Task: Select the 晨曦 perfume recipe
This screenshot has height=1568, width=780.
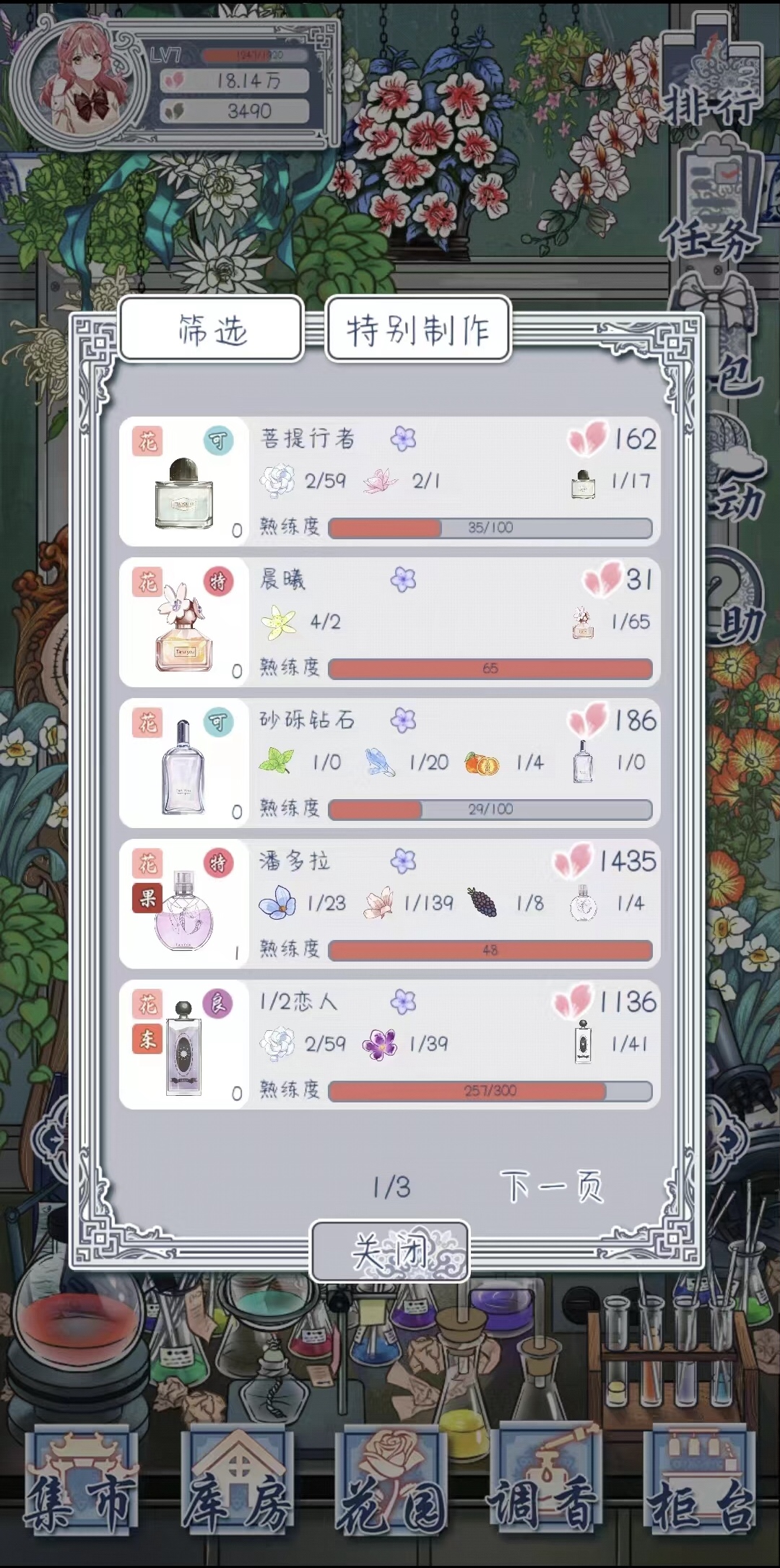Action: click(390, 622)
